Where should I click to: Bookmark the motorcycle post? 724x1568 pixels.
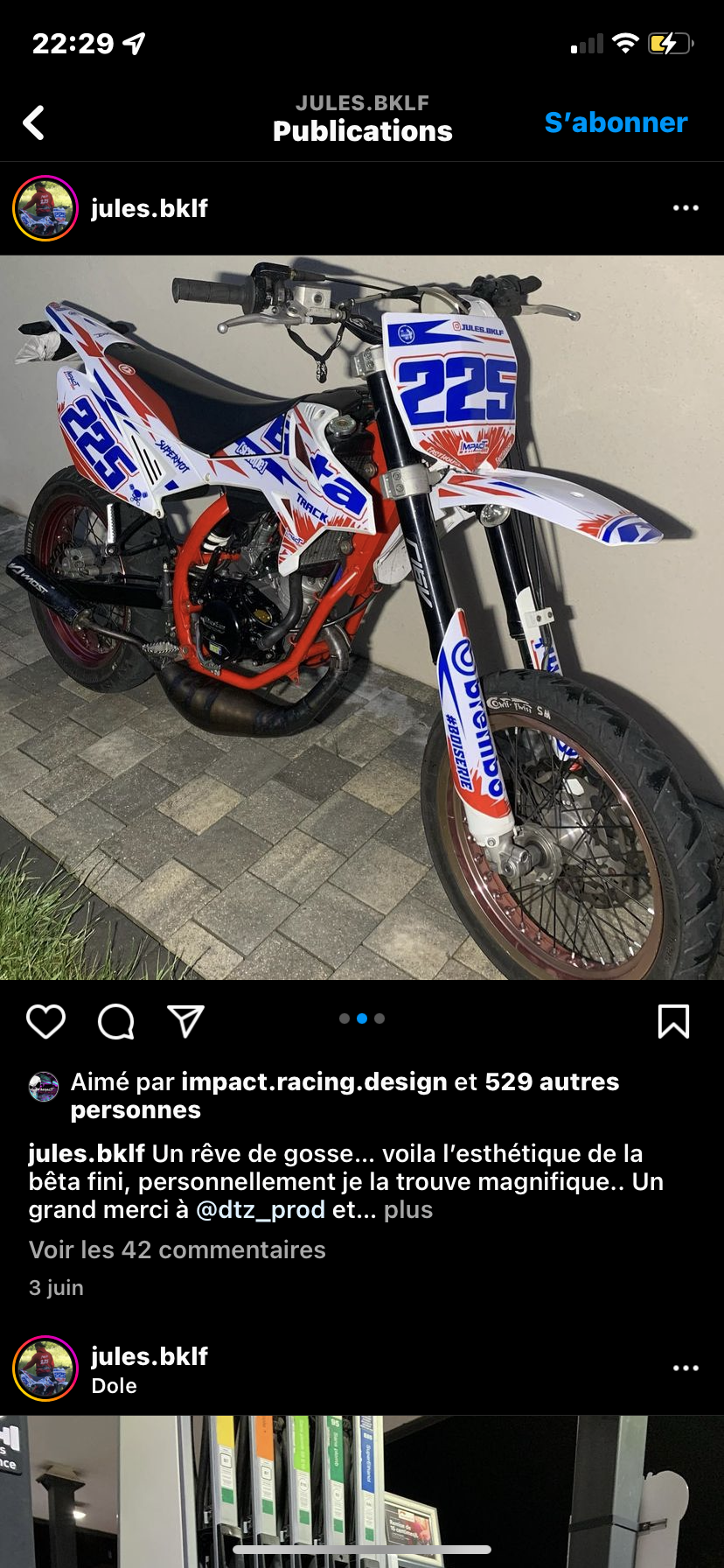pyautogui.click(x=673, y=1021)
